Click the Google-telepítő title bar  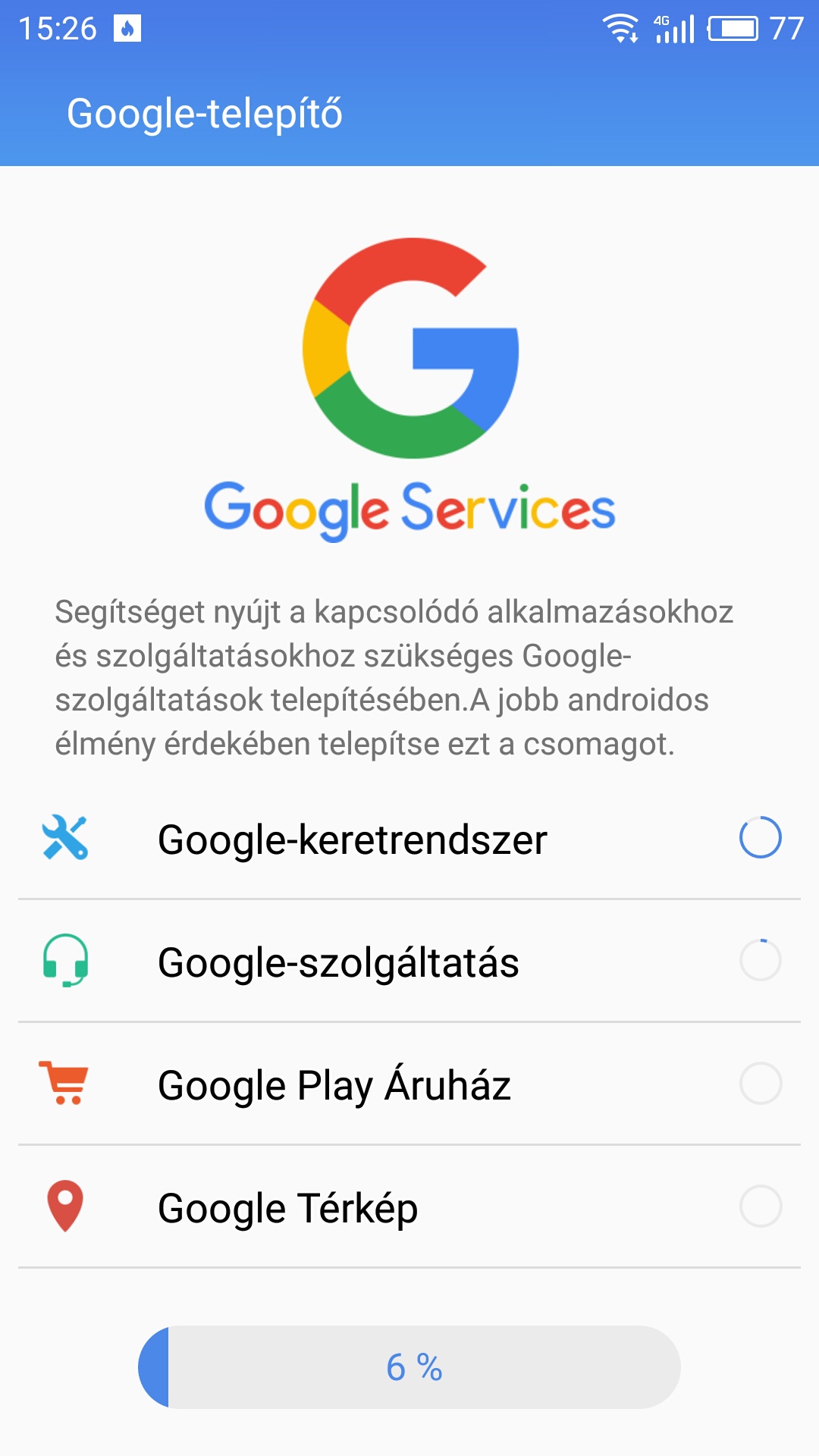(x=205, y=112)
